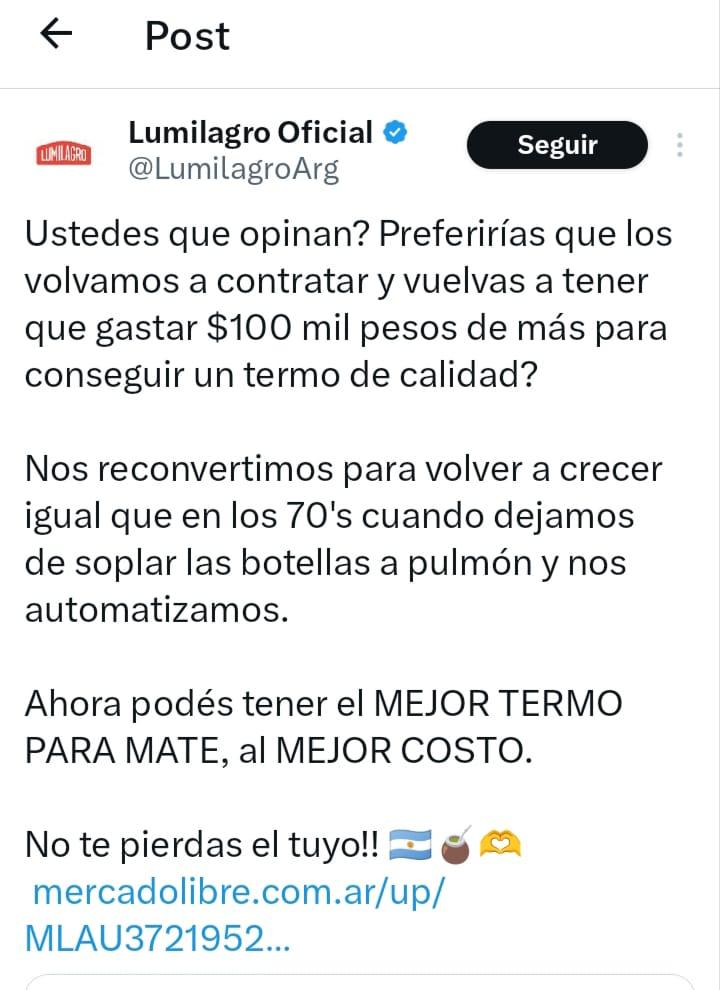720x990 pixels.
Task: Follow Lumilagro Oficial with Seguir button
Action: point(557,146)
